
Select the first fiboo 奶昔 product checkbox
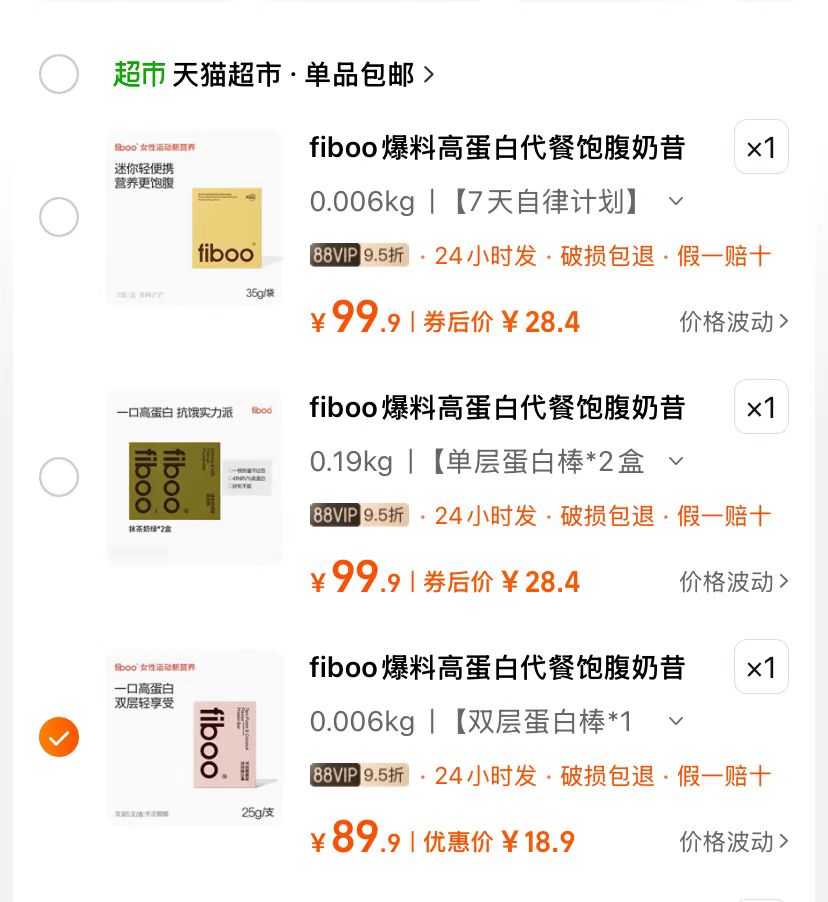(59, 217)
